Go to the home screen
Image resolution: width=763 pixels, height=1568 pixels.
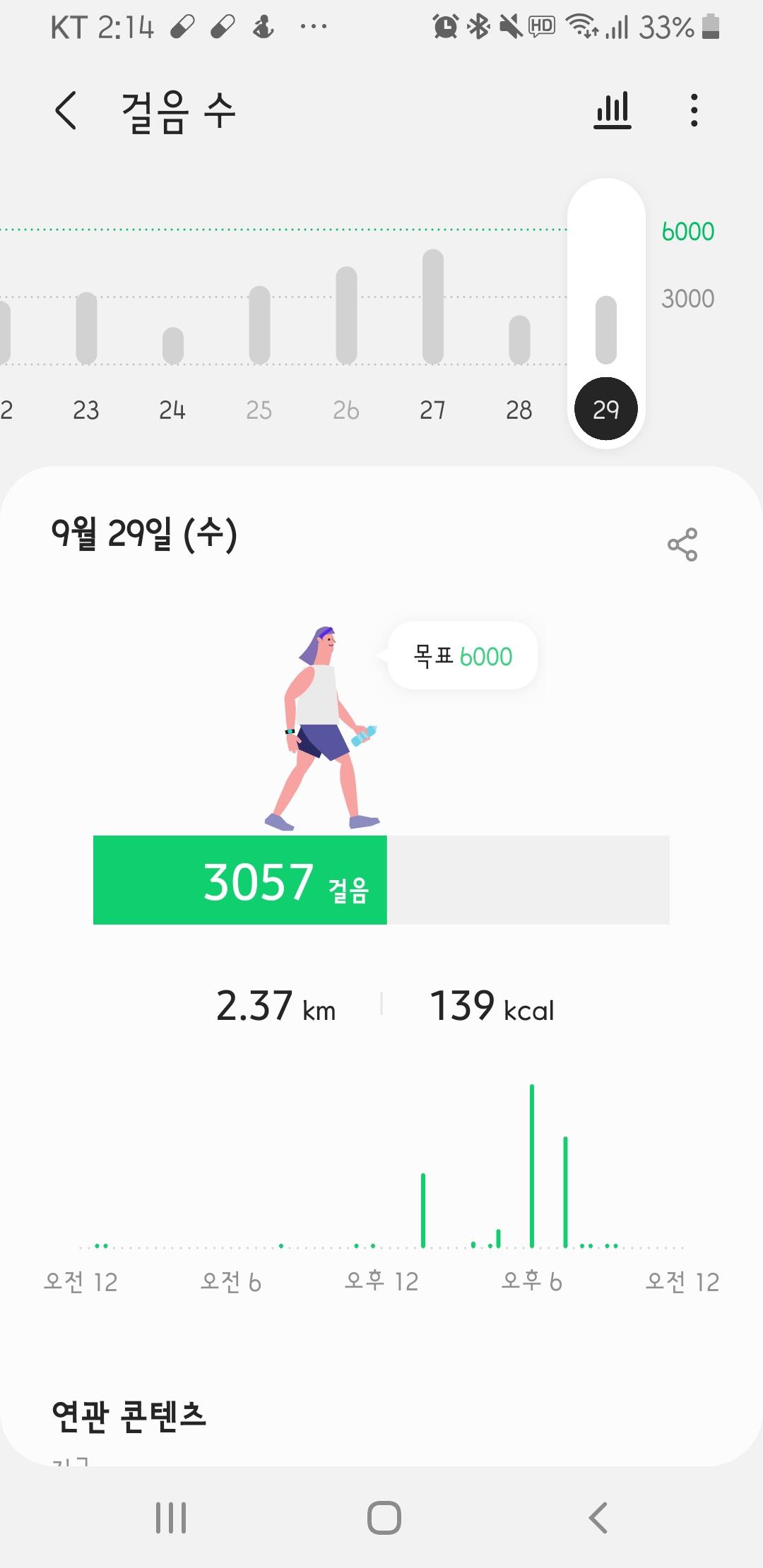384,1517
